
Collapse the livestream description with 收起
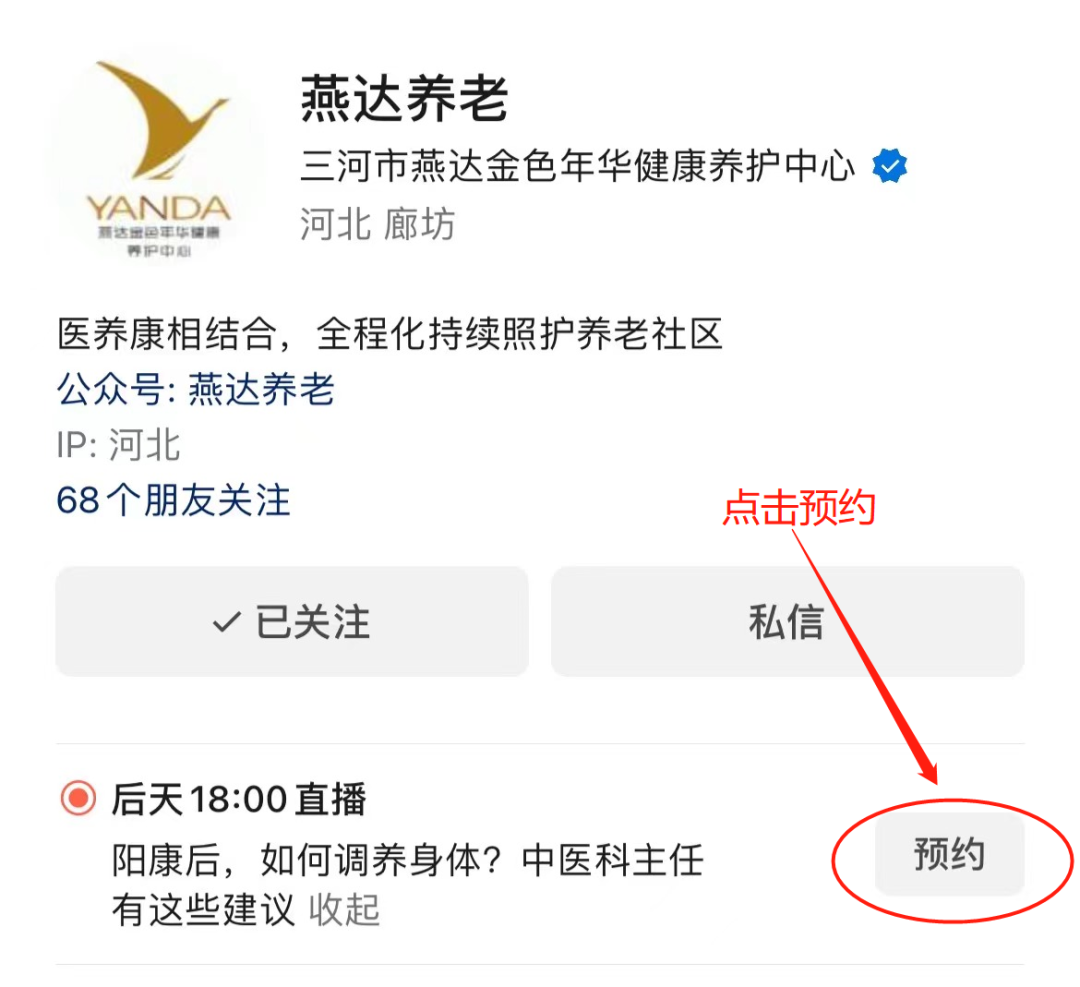(x=344, y=910)
